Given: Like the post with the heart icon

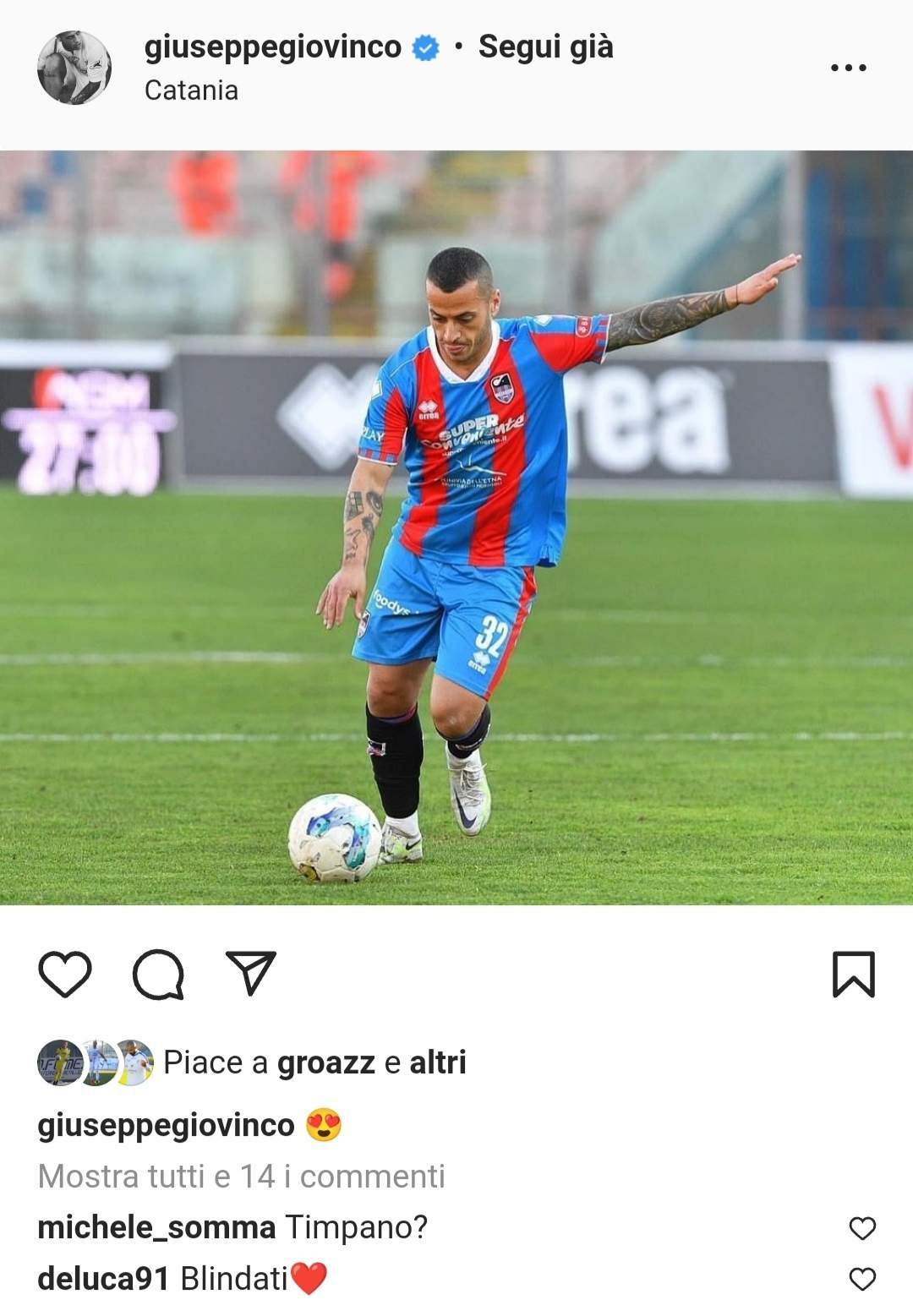Looking at the screenshot, I should click(x=65, y=974).
